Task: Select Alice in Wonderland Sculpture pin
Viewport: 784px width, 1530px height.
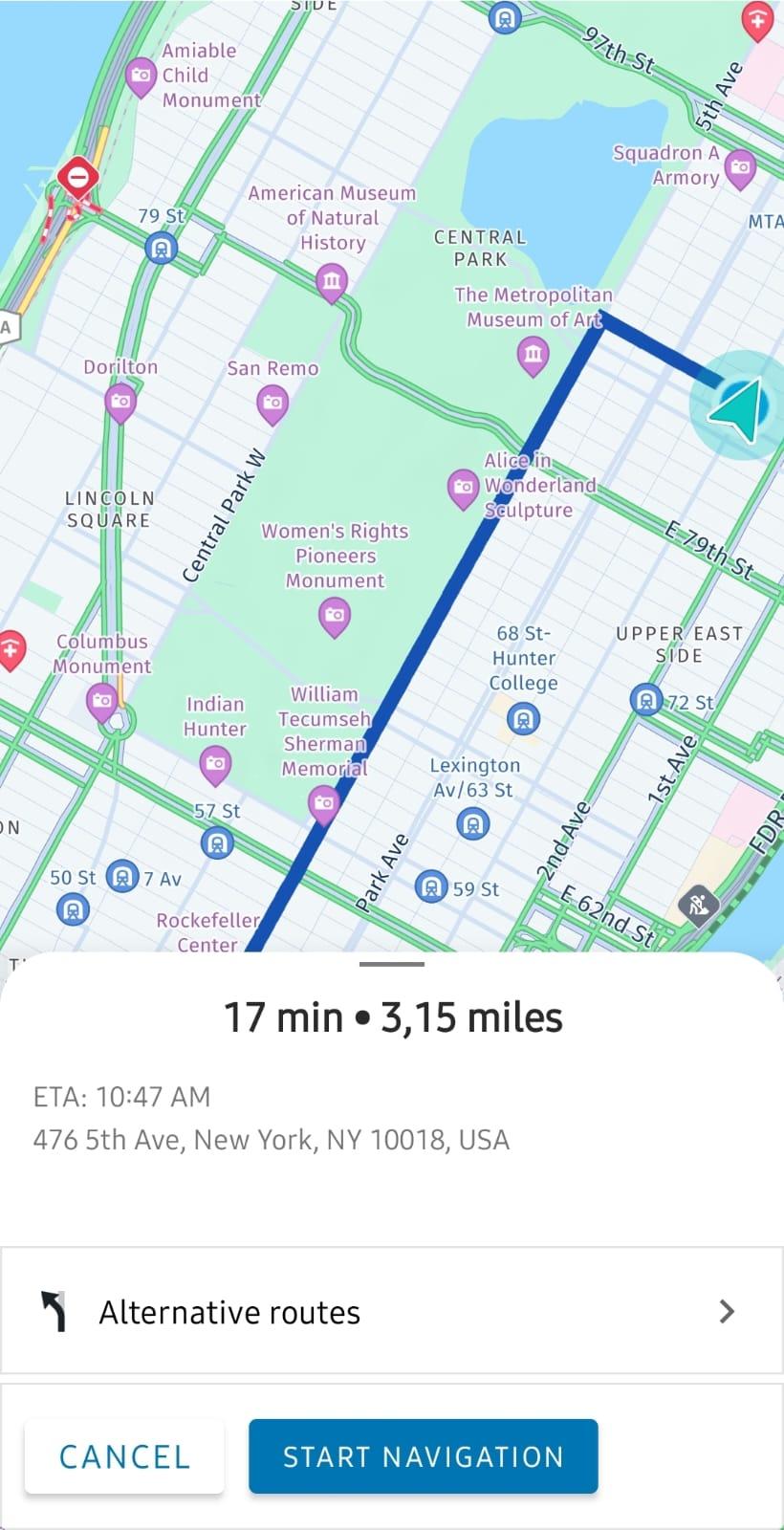Action: (464, 489)
